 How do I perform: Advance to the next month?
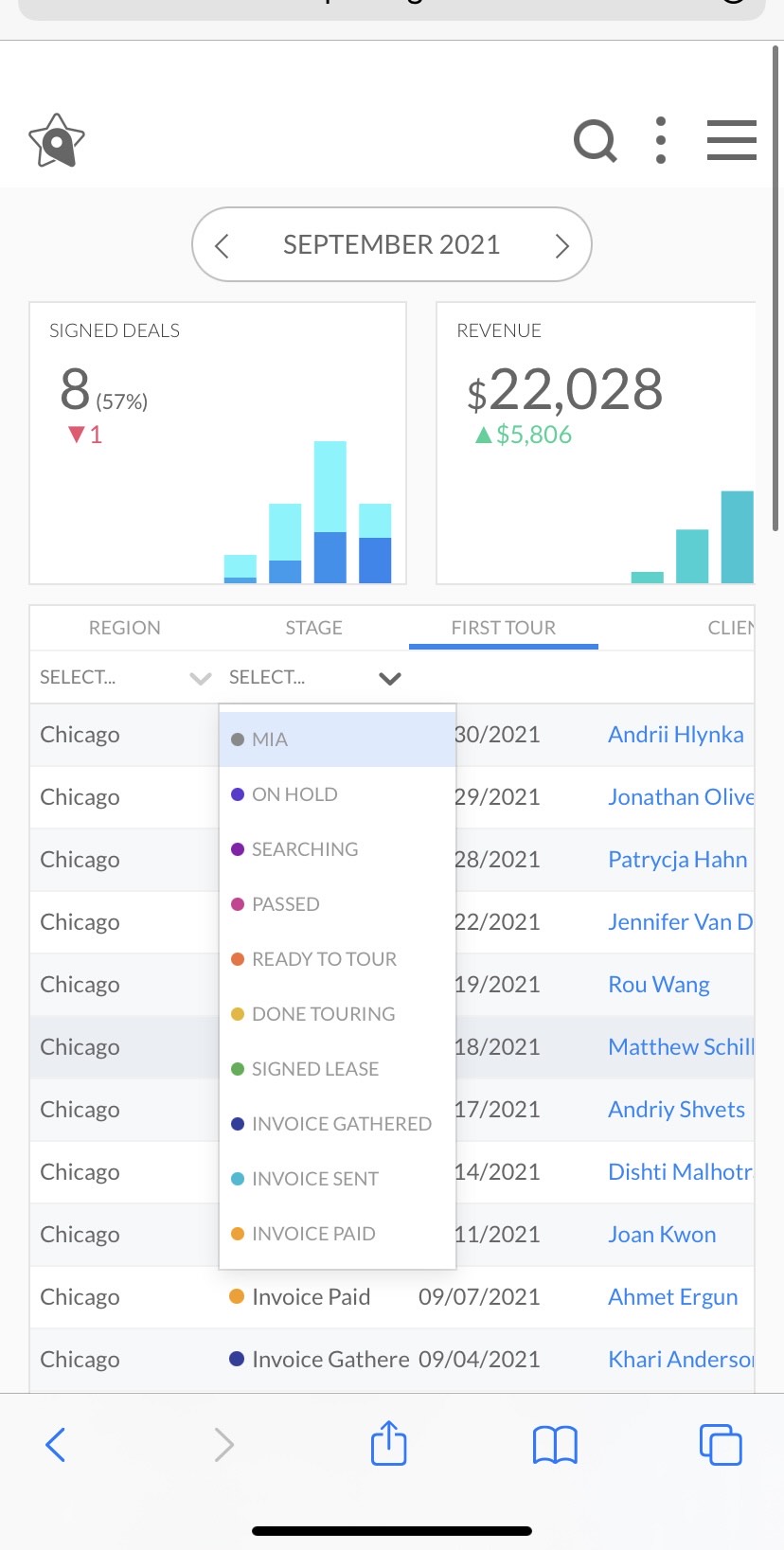[x=561, y=246]
